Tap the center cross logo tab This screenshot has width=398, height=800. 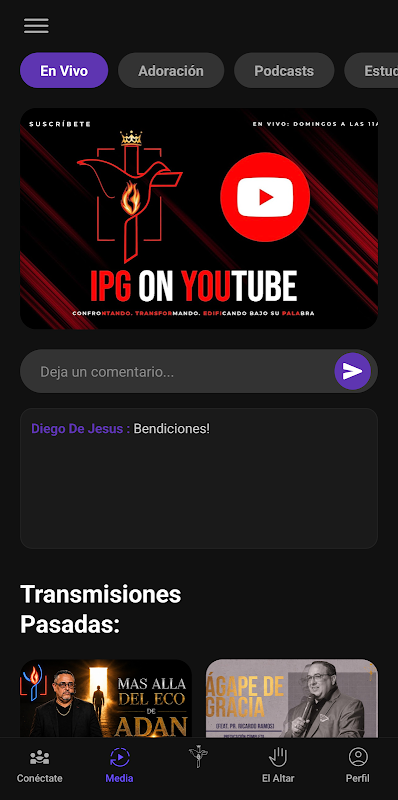(198, 757)
